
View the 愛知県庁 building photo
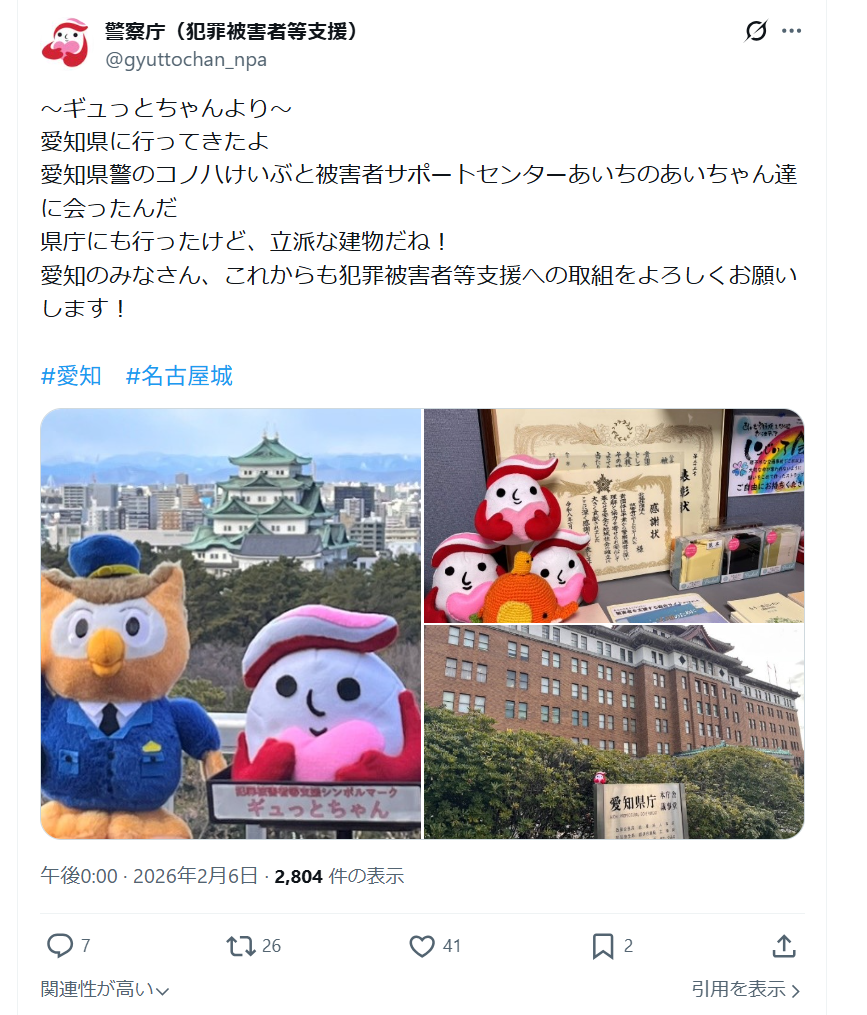614,732
